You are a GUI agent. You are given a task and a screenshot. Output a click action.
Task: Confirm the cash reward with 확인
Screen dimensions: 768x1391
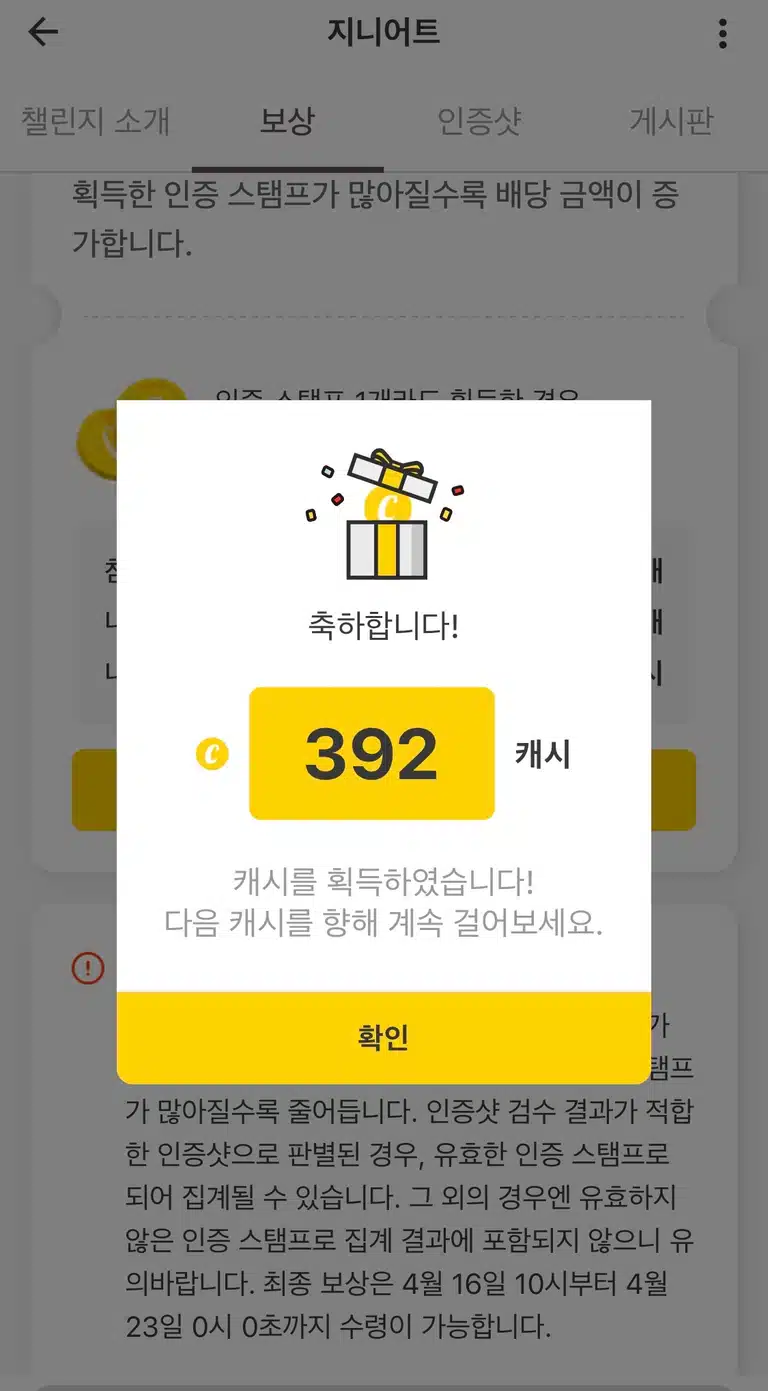(x=384, y=1037)
